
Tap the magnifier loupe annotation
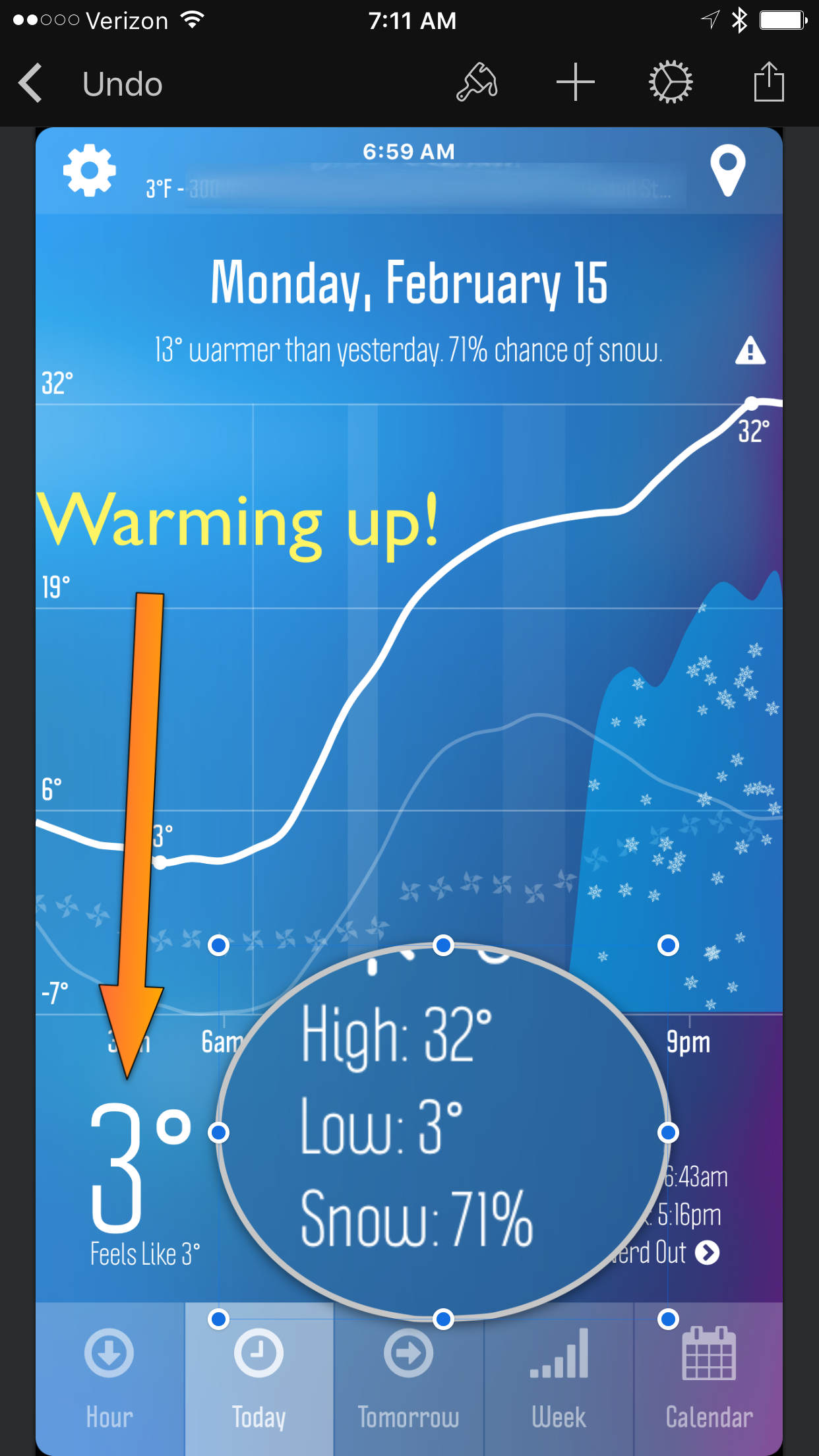click(443, 1132)
